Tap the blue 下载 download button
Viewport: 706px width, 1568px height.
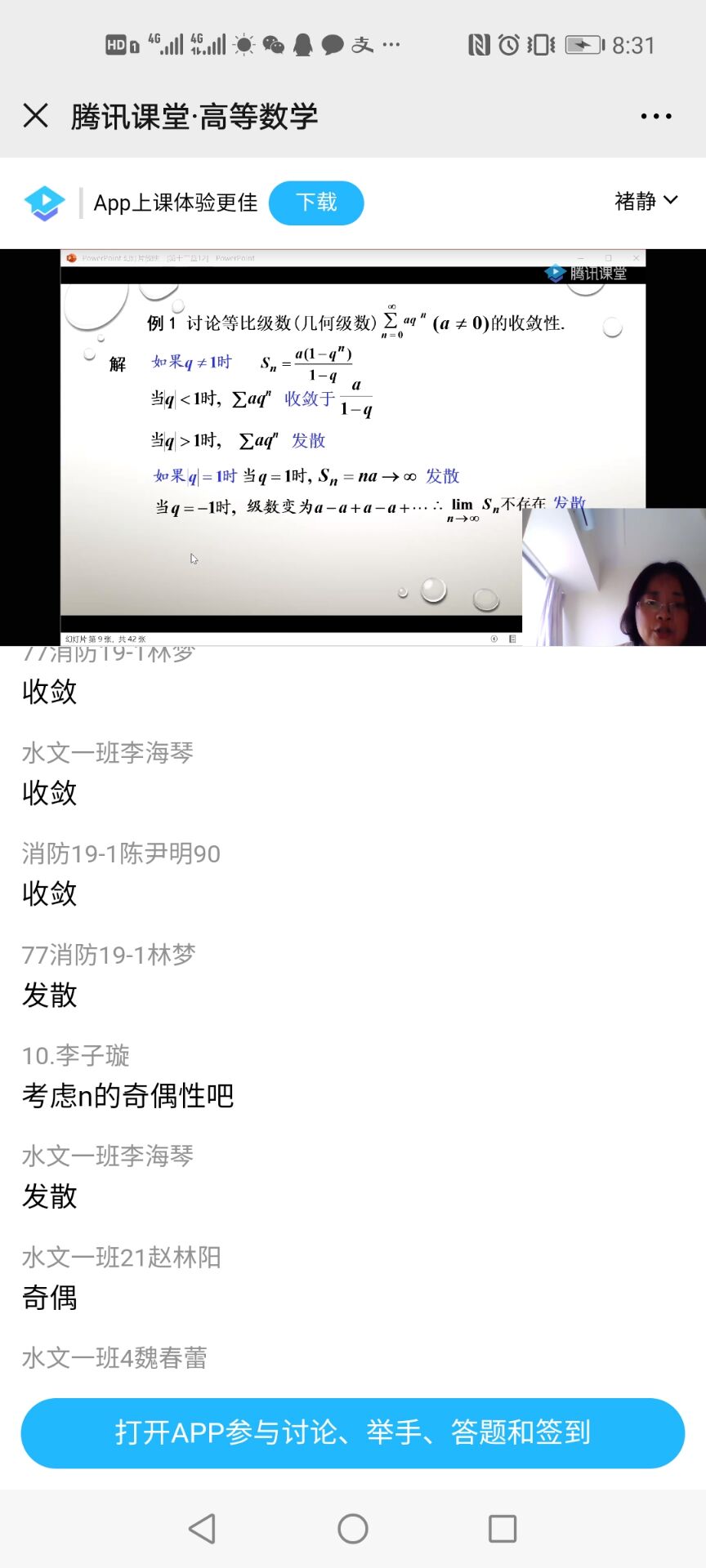(315, 203)
